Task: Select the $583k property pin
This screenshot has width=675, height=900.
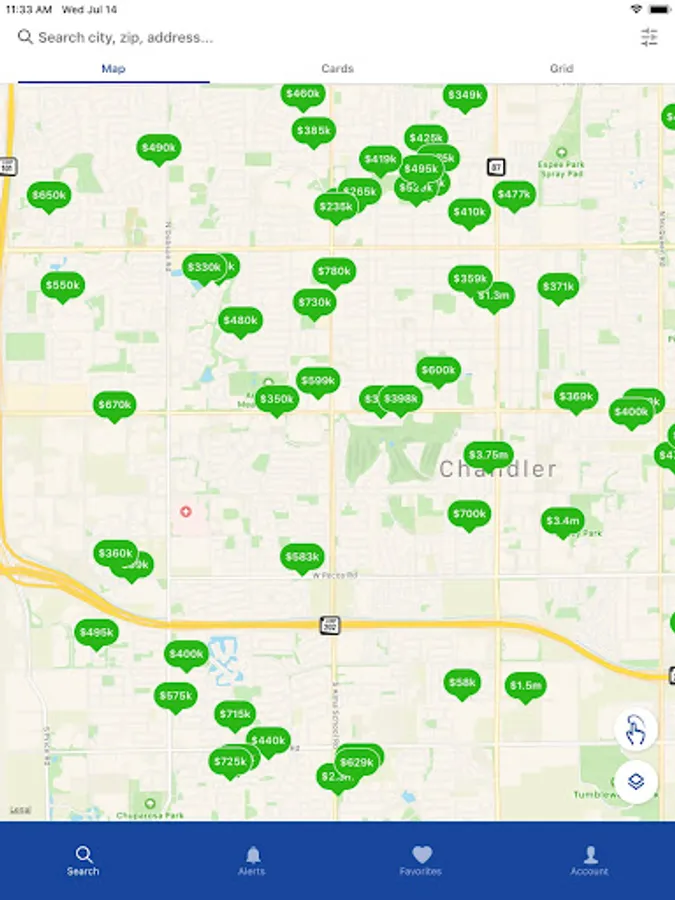Action: [302, 557]
